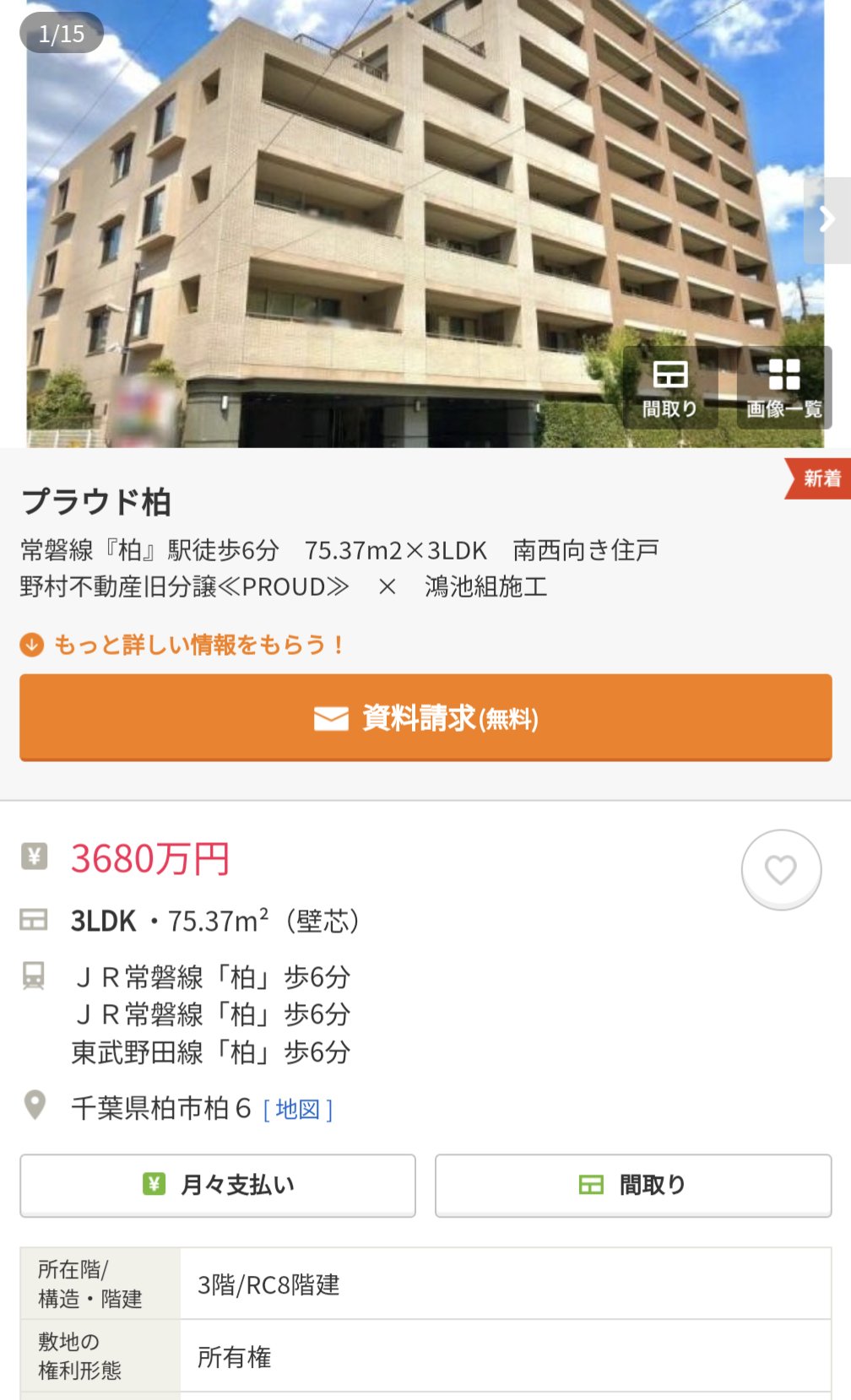Favorite this property with heart
This screenshot has width=851, height=1400.
[x=780, y=869]
